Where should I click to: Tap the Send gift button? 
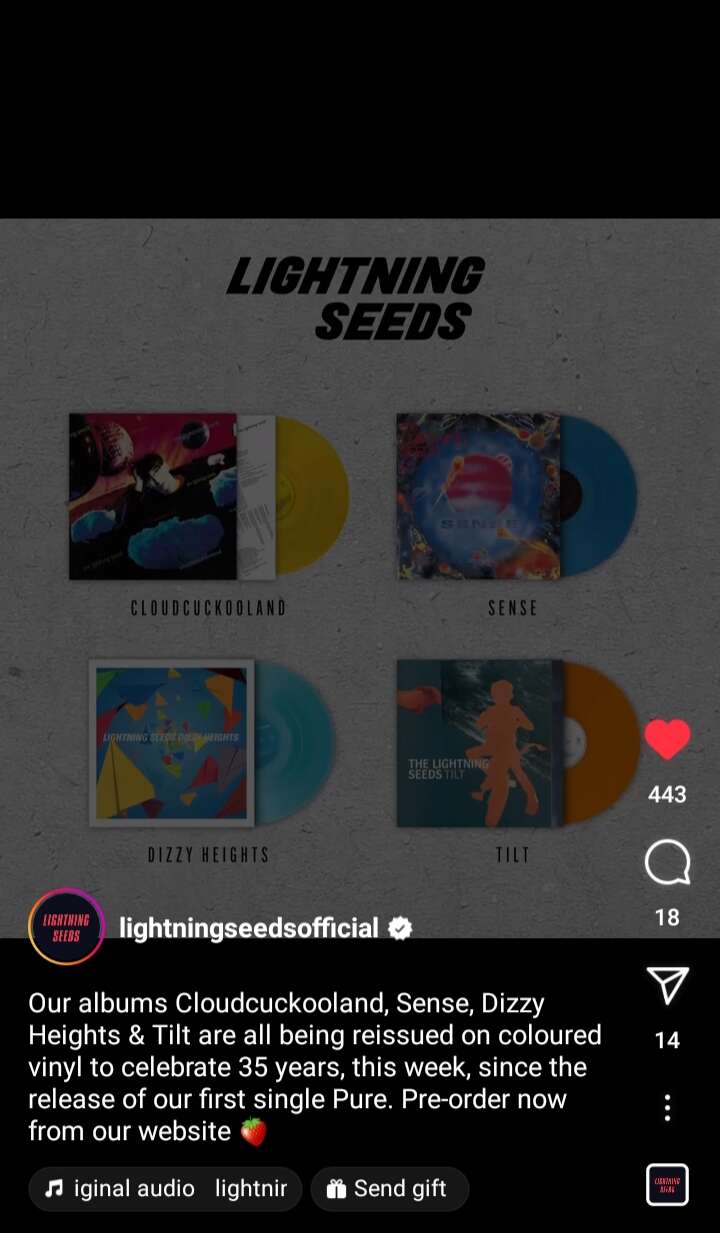coord(389,1189)
